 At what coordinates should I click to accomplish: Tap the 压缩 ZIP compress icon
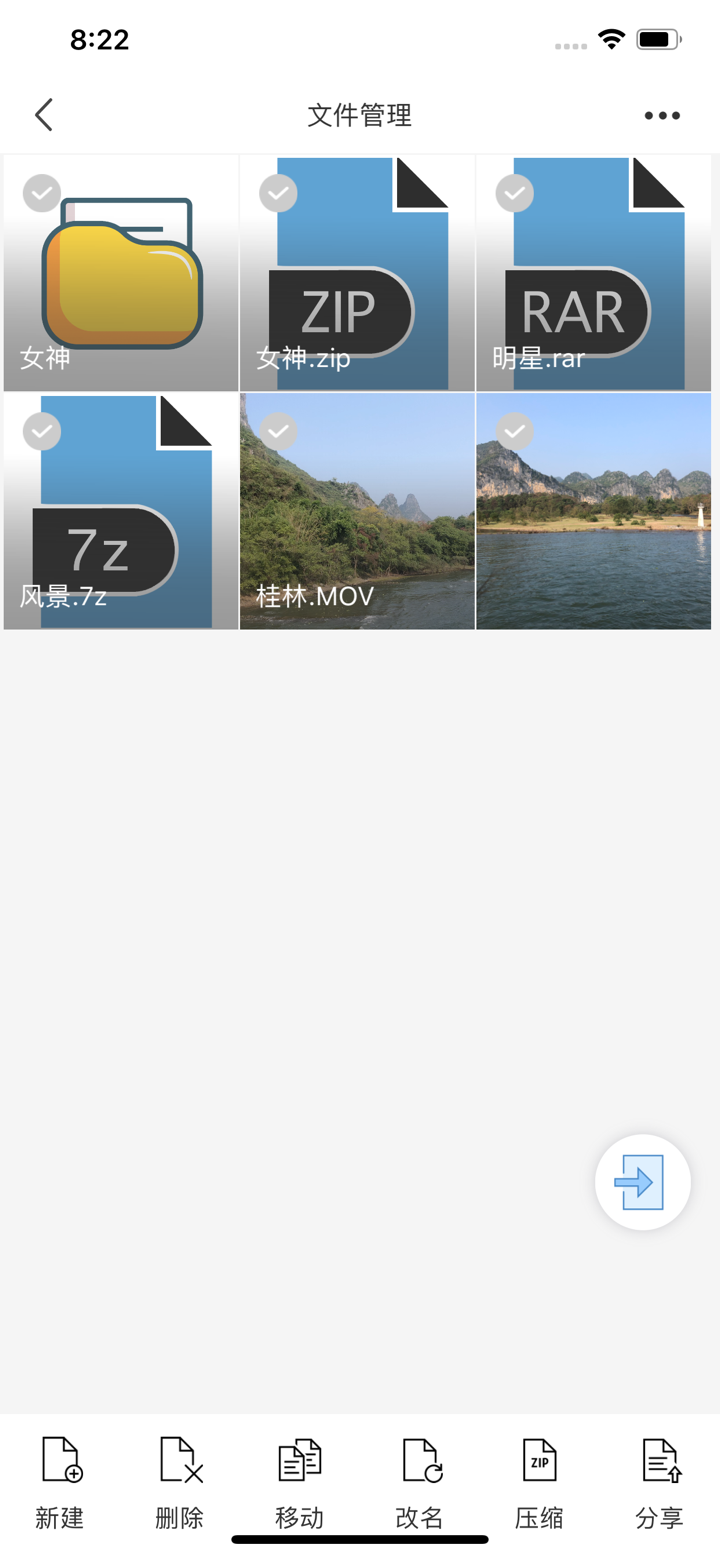539,1479
